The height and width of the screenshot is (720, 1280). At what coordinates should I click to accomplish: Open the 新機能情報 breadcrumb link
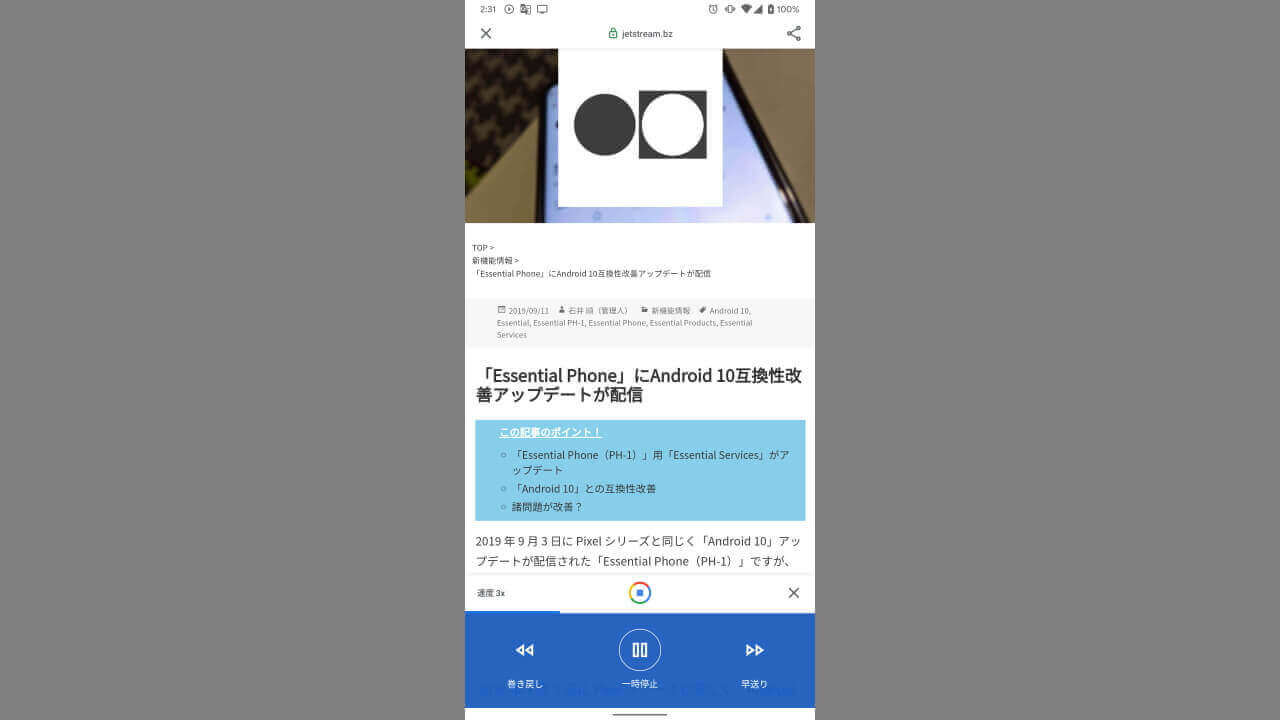coord(492,260)
